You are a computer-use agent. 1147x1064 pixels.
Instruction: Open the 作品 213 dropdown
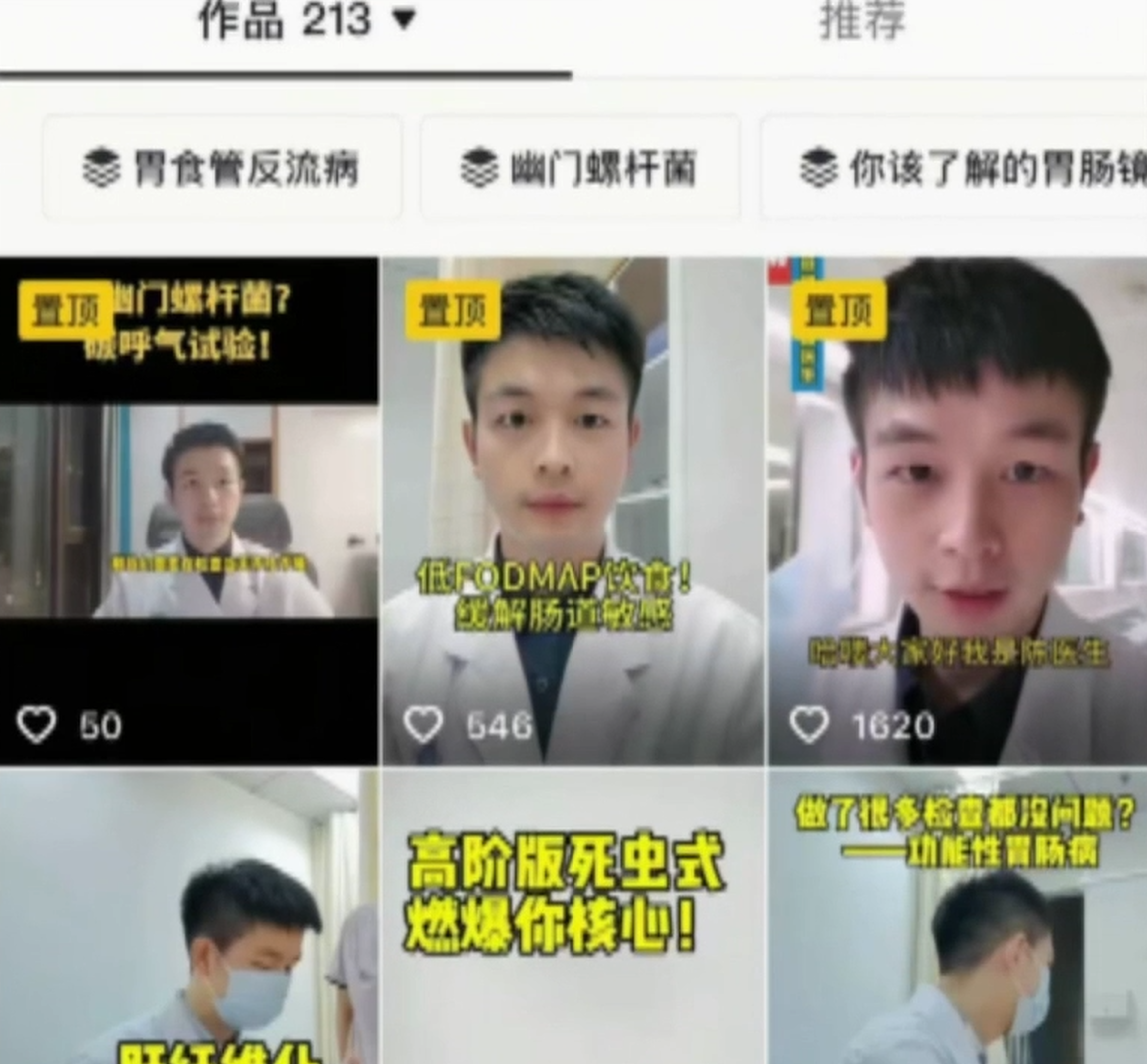[305, 20]
